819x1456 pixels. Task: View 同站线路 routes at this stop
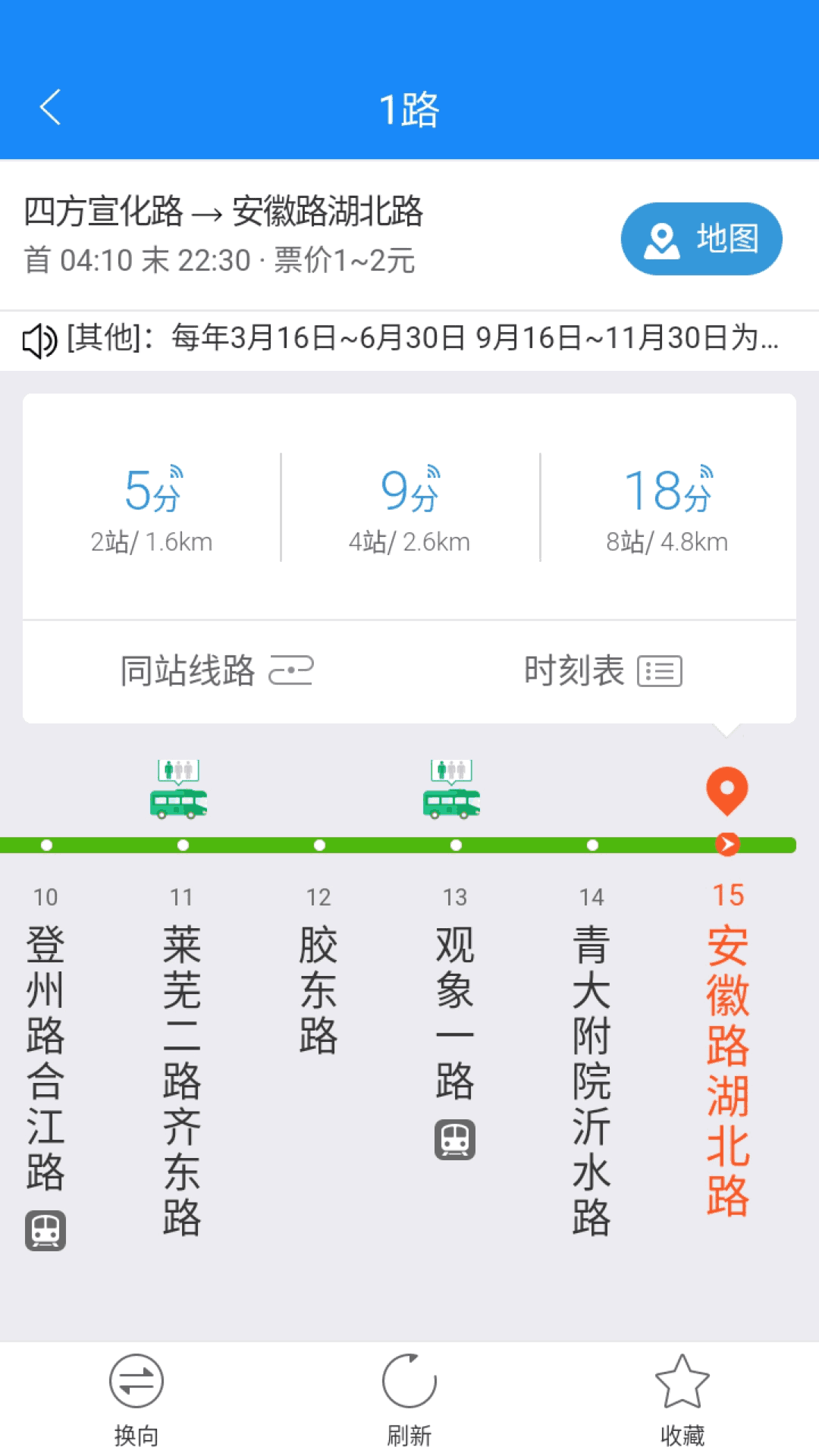[217, 671]
